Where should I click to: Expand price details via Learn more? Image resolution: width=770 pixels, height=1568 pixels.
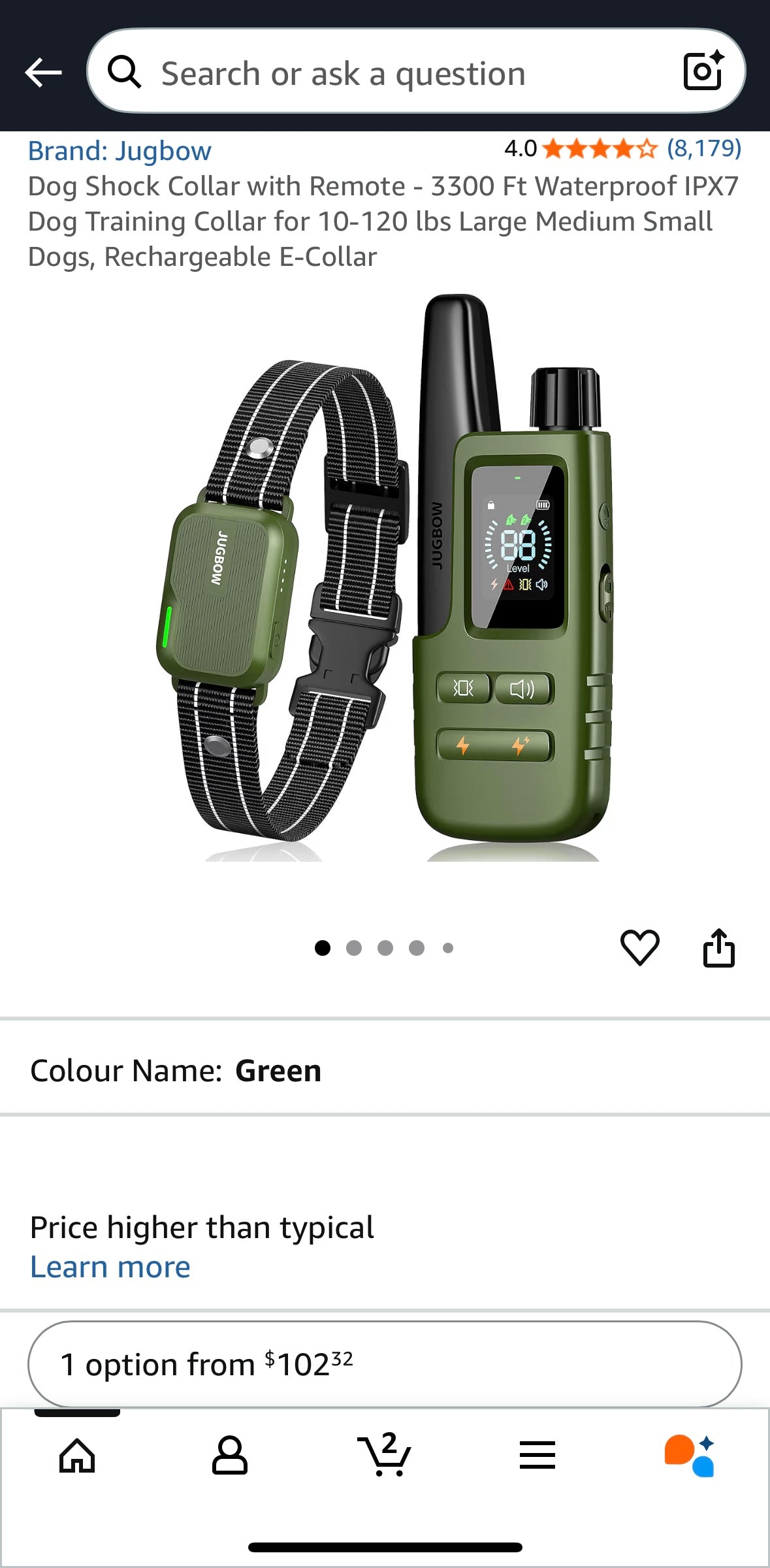110,1266
